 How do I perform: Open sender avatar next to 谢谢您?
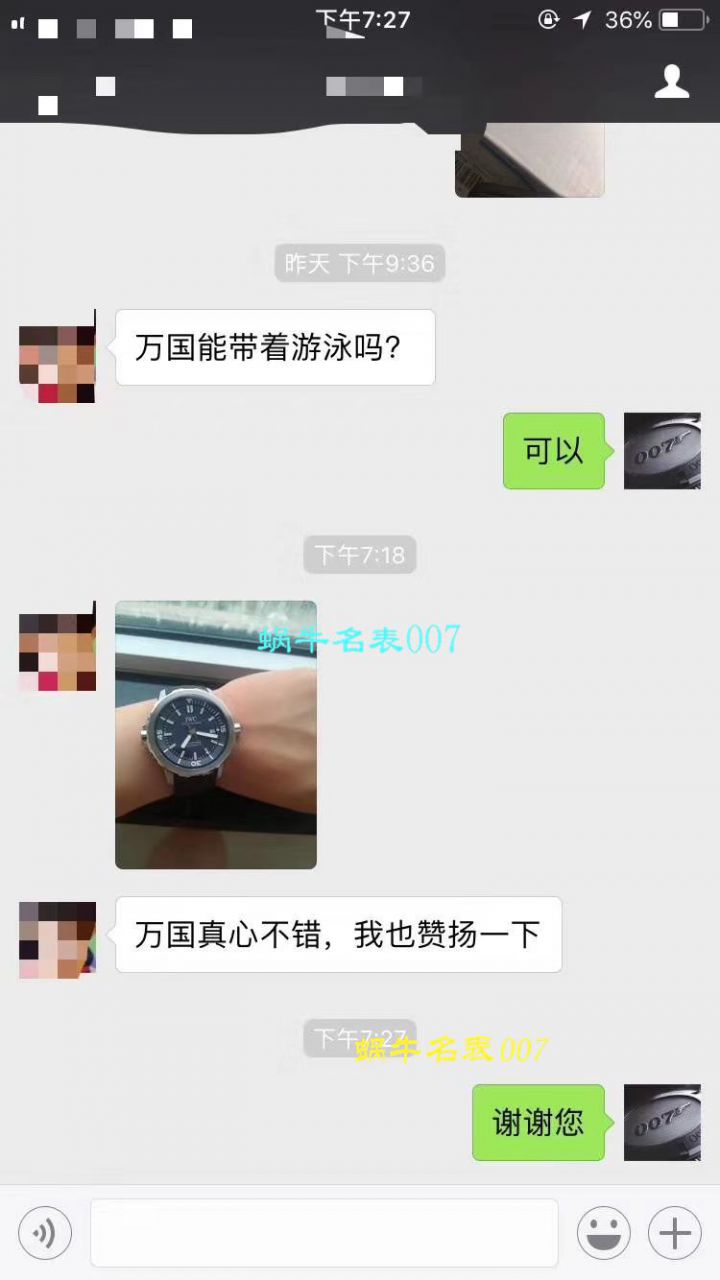coord(662,1122)
